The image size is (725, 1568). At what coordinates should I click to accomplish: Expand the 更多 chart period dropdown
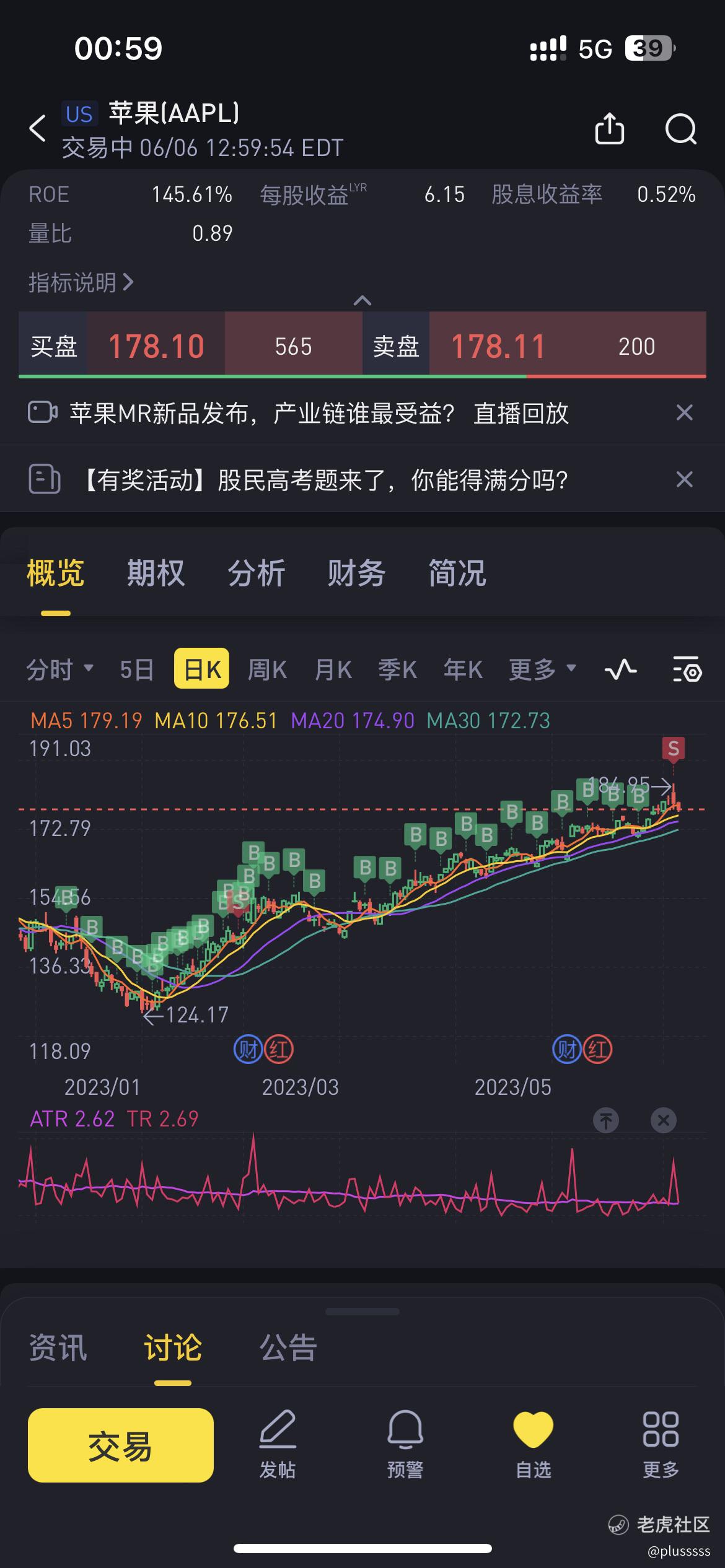(542, 669)
